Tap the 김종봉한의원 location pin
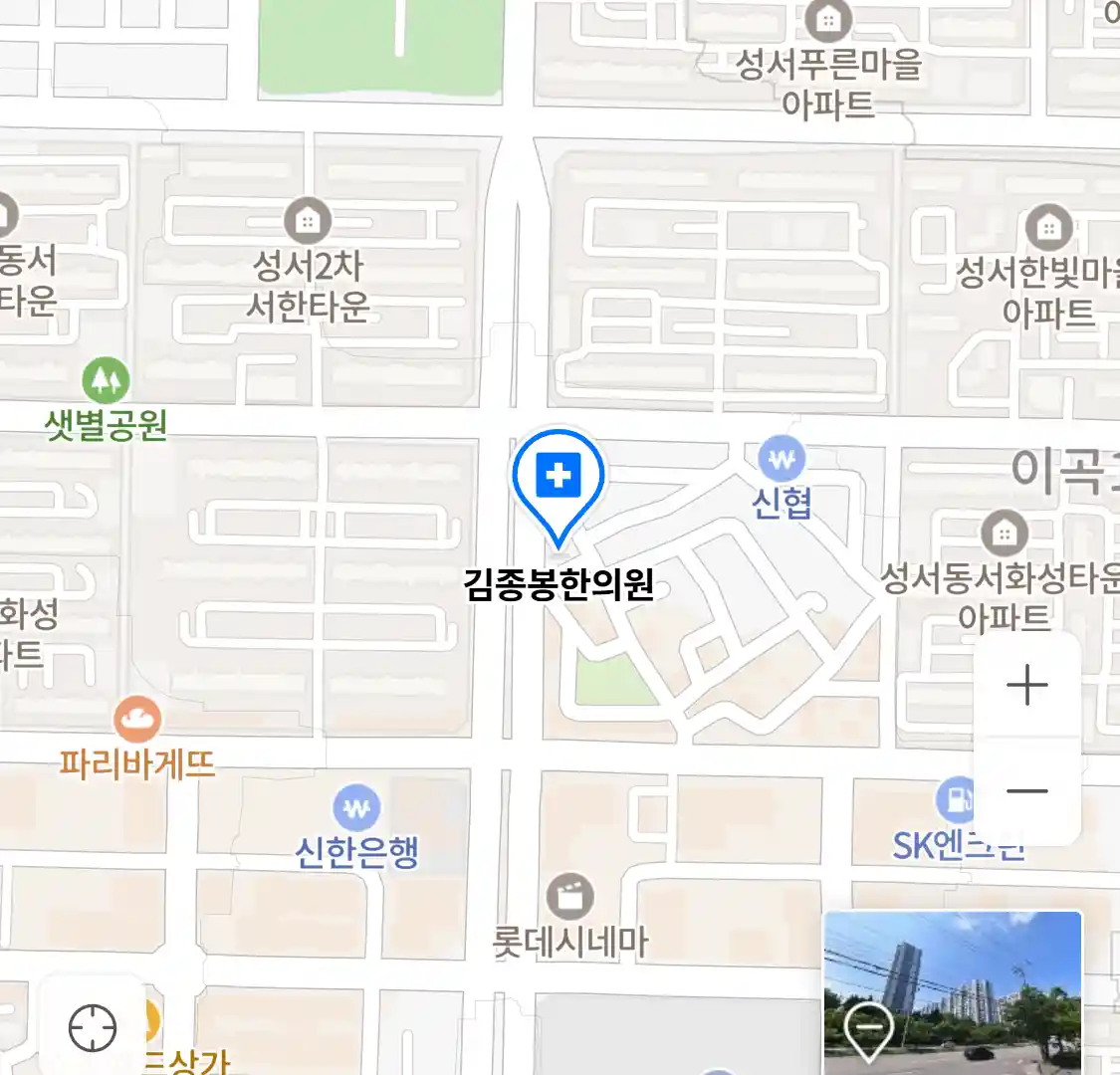Viewport: 1120px width, 1075px height. [559, 479]
